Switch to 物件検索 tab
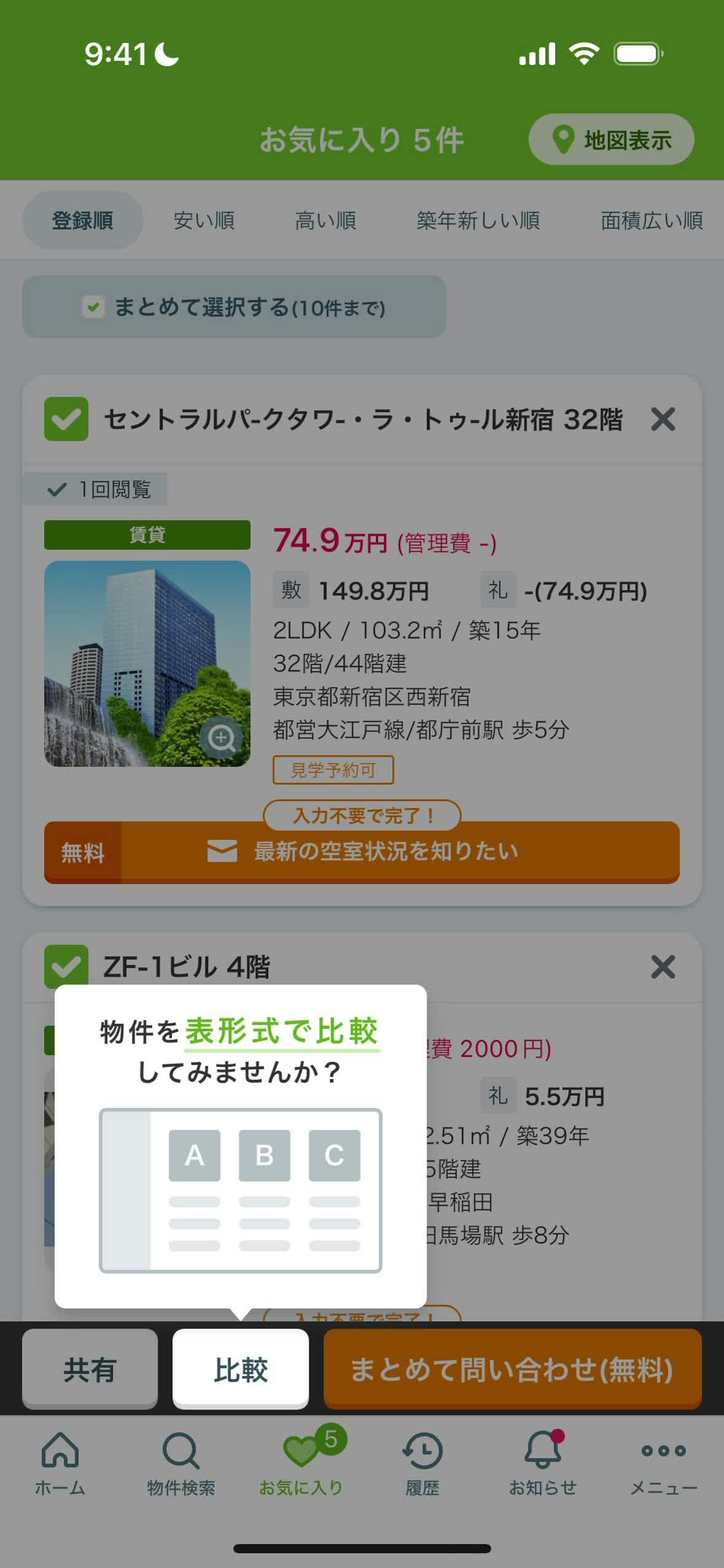724x1568 pixels. tap(181, 1462)
